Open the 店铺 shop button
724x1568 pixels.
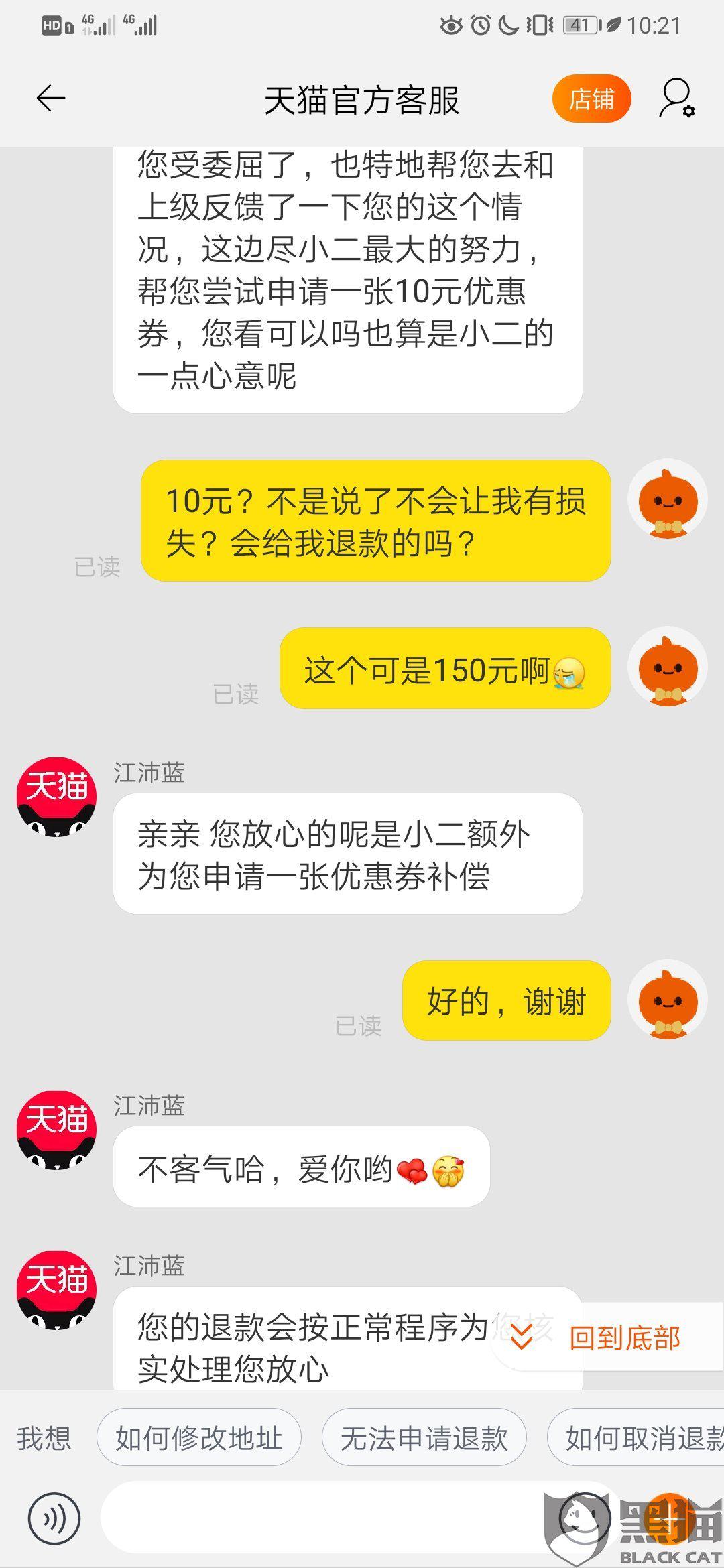click(x=591, y=99)
